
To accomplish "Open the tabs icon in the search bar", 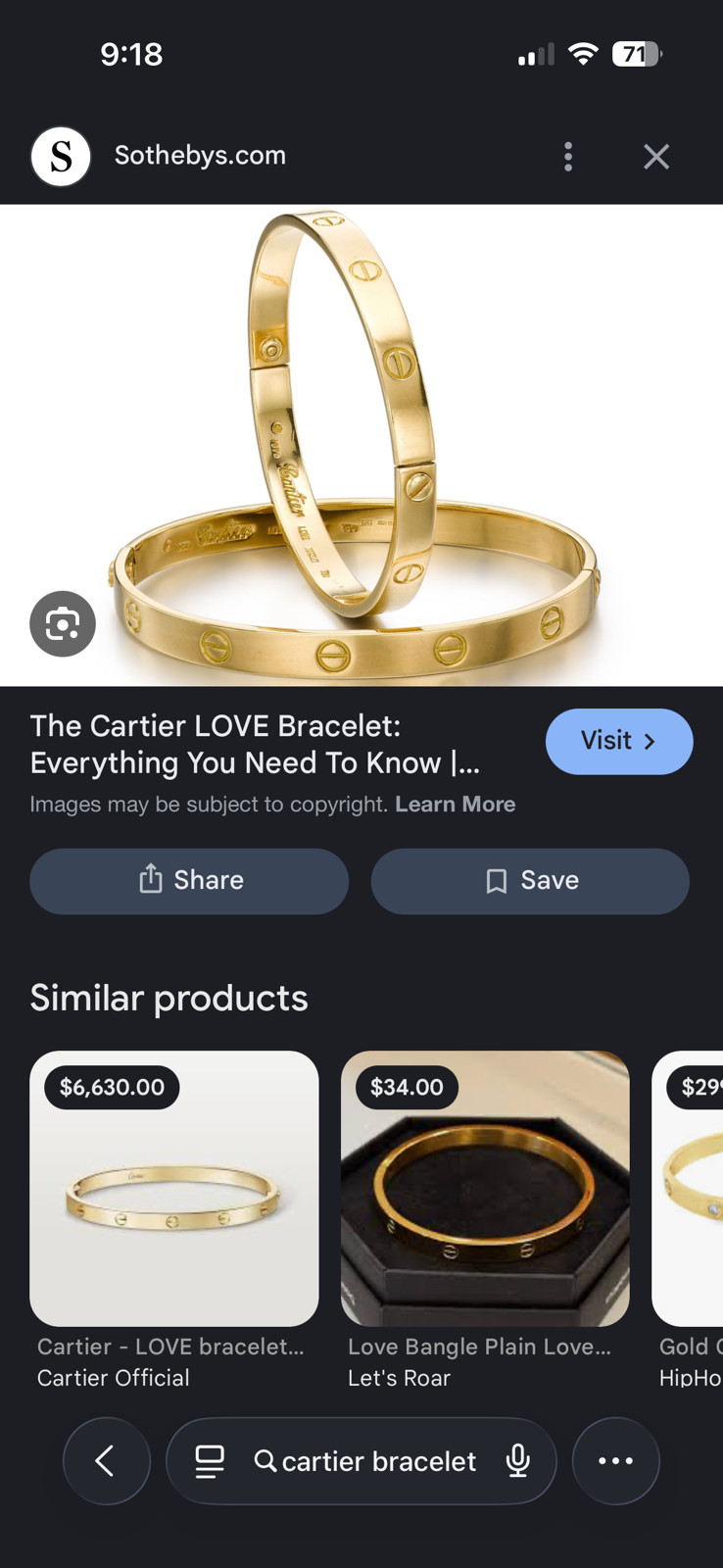I will pos(210,1461).
